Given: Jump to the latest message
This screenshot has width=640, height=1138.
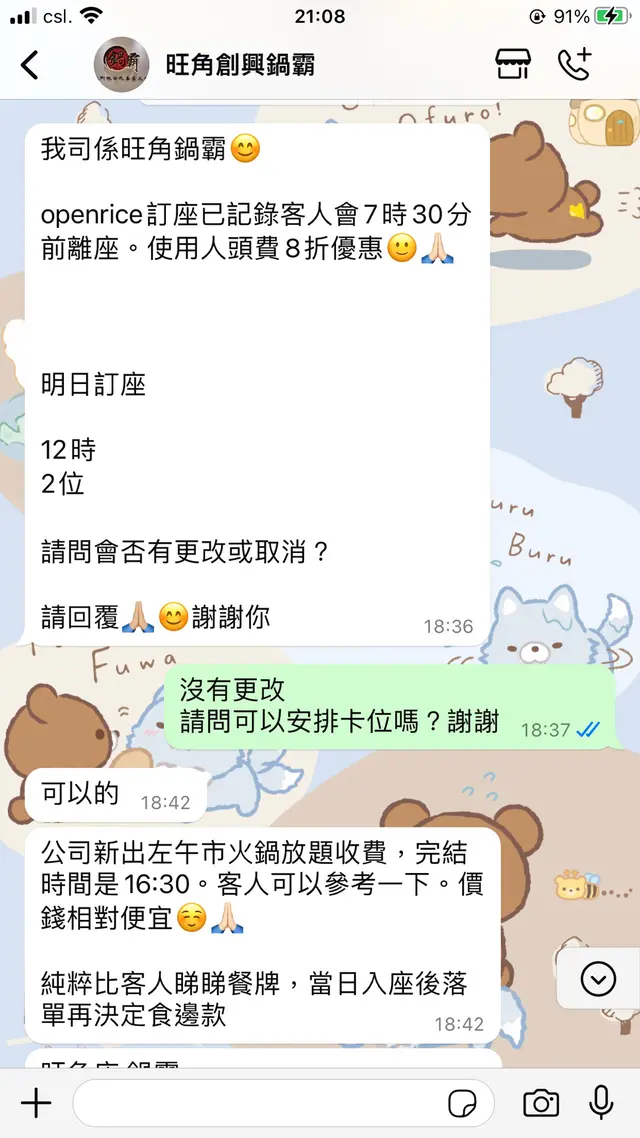Looking at the screenshot, I should pos(598,980).
